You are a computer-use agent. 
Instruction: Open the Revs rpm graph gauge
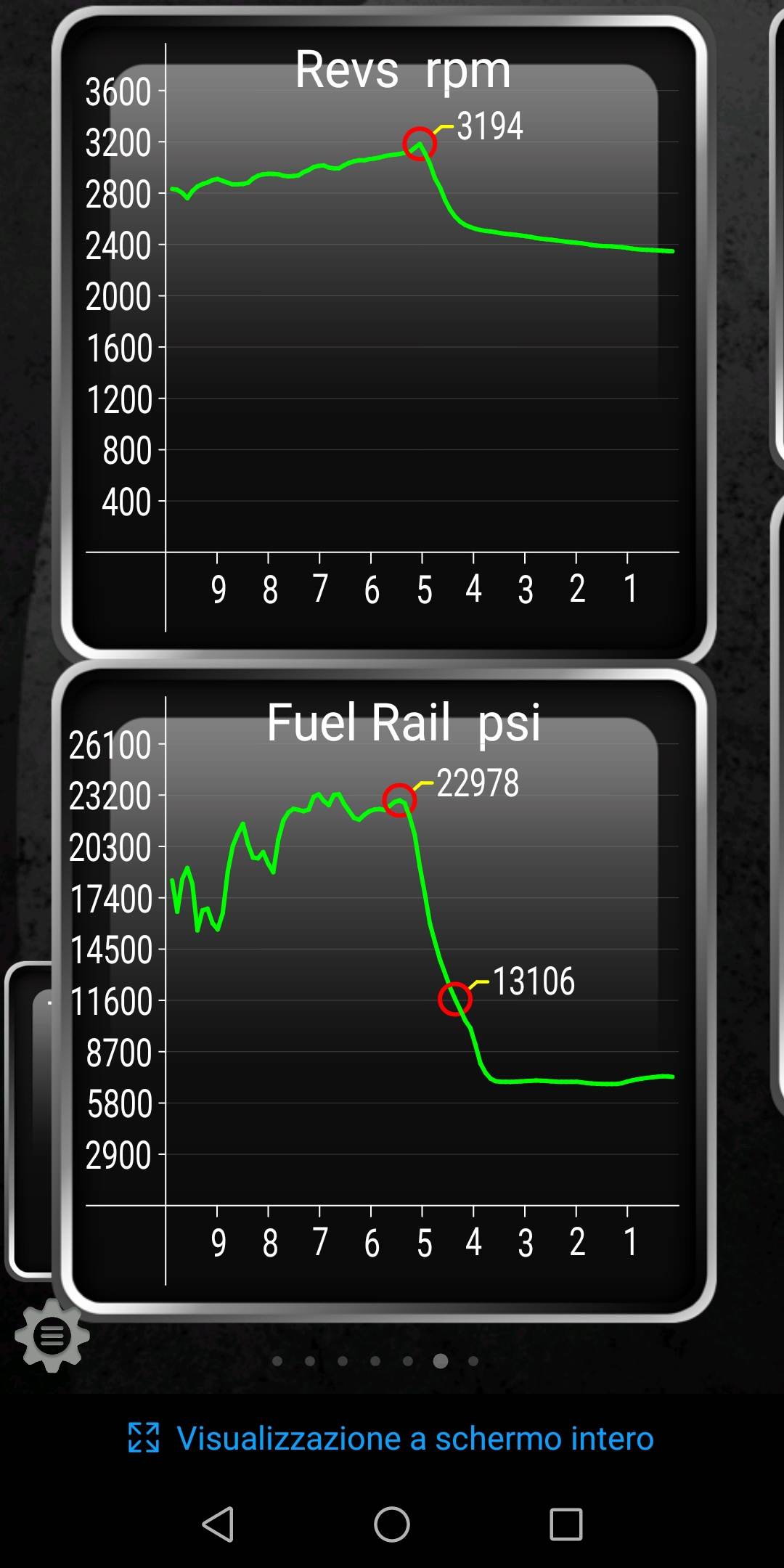click(384, 333)
